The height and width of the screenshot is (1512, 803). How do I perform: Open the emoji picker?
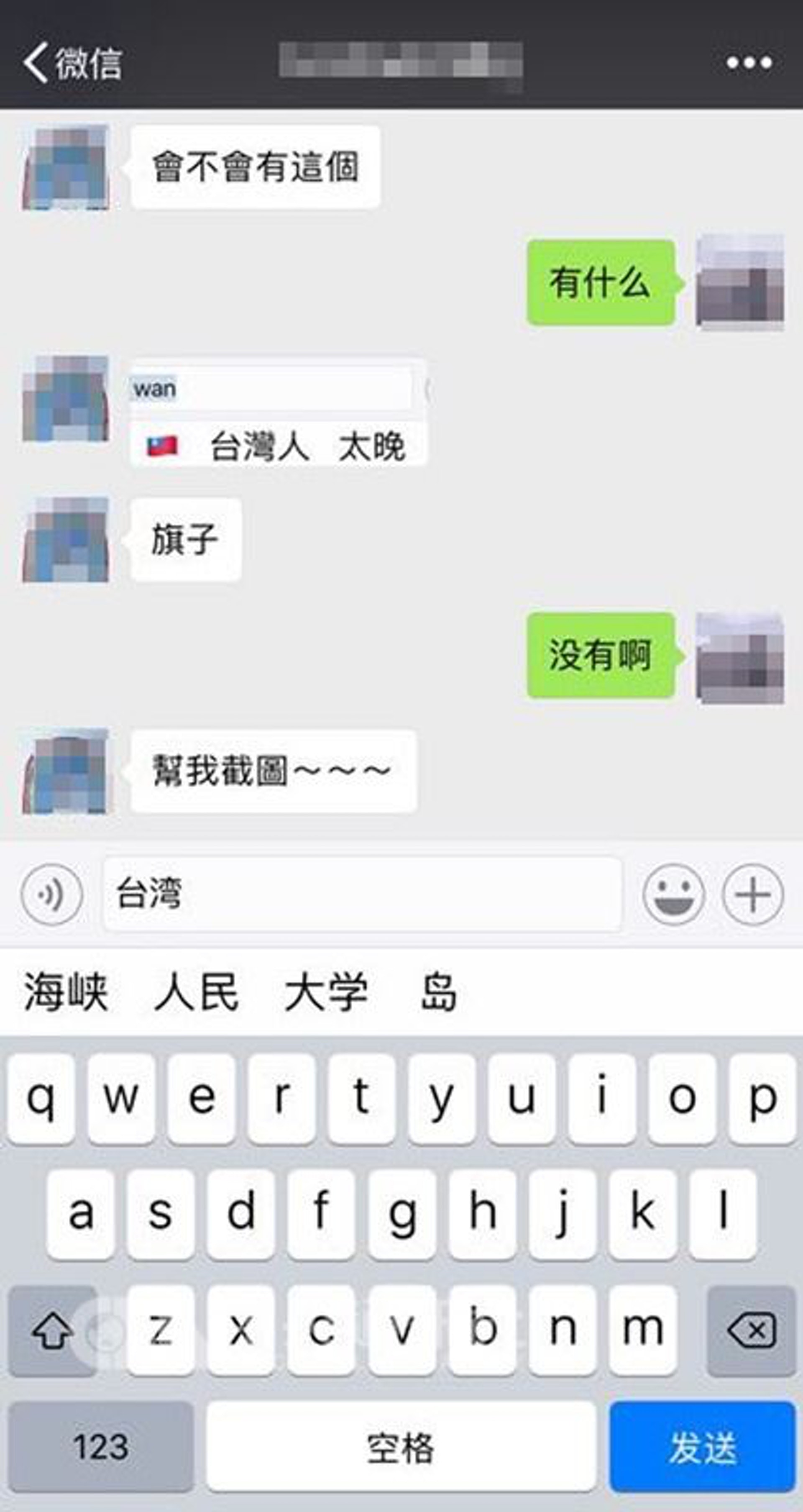click(x=673, y=894)
